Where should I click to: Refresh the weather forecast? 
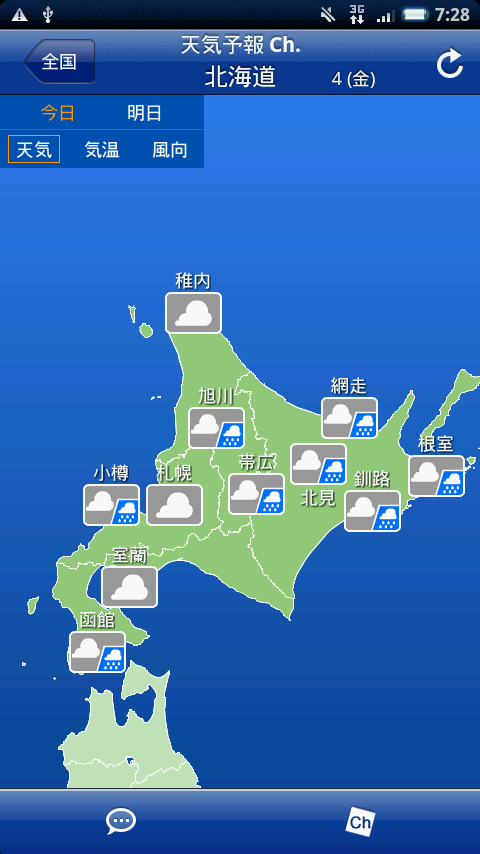[449, 64]
